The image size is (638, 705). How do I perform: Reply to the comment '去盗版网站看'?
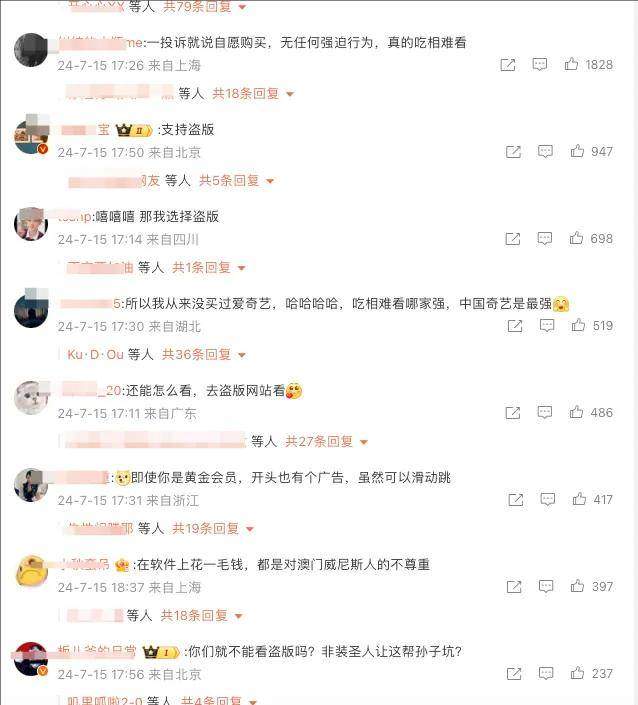pyautogui.click(x=545, y=413)
